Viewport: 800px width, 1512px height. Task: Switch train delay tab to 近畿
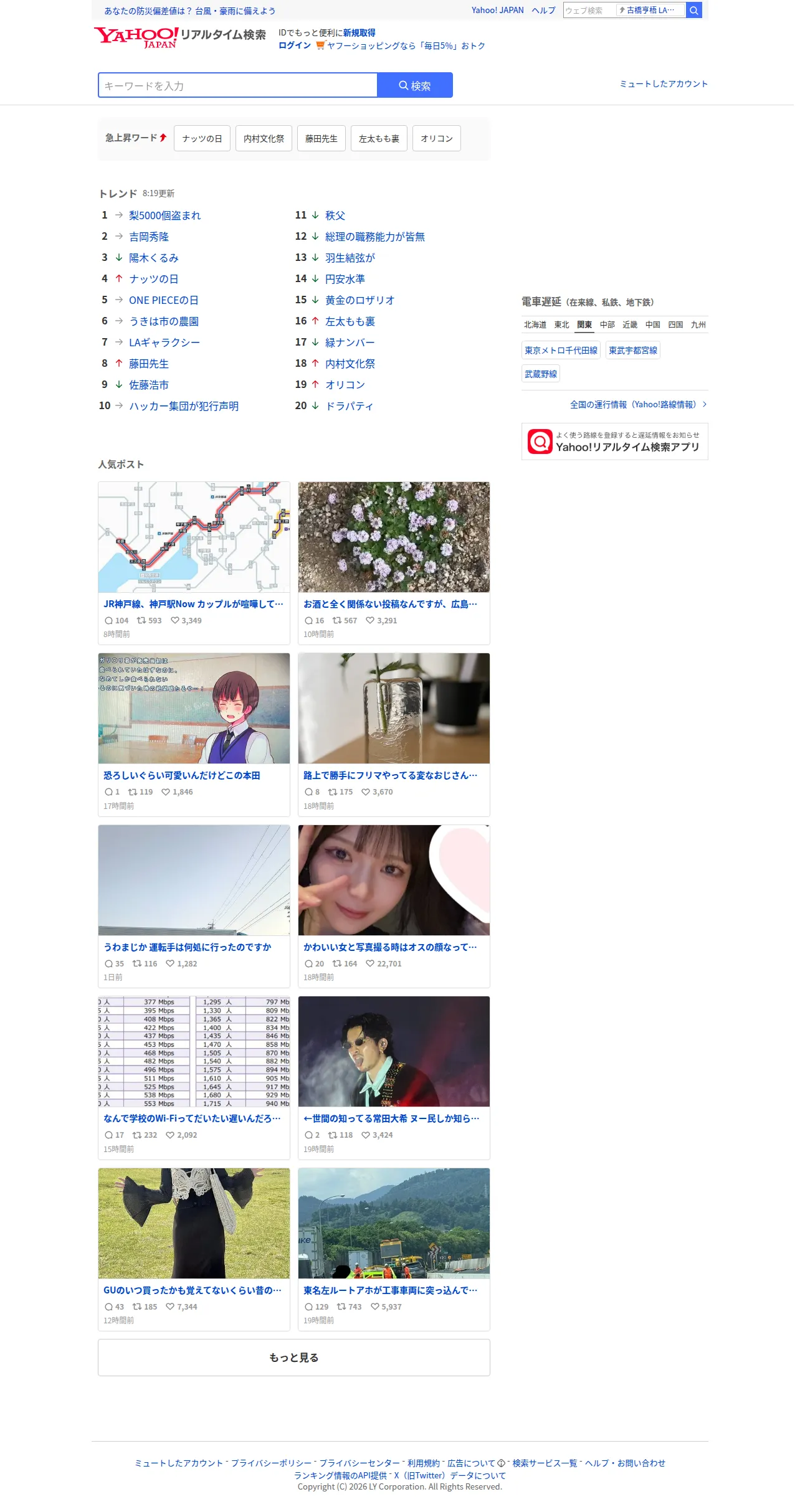[x=630, y=324]
